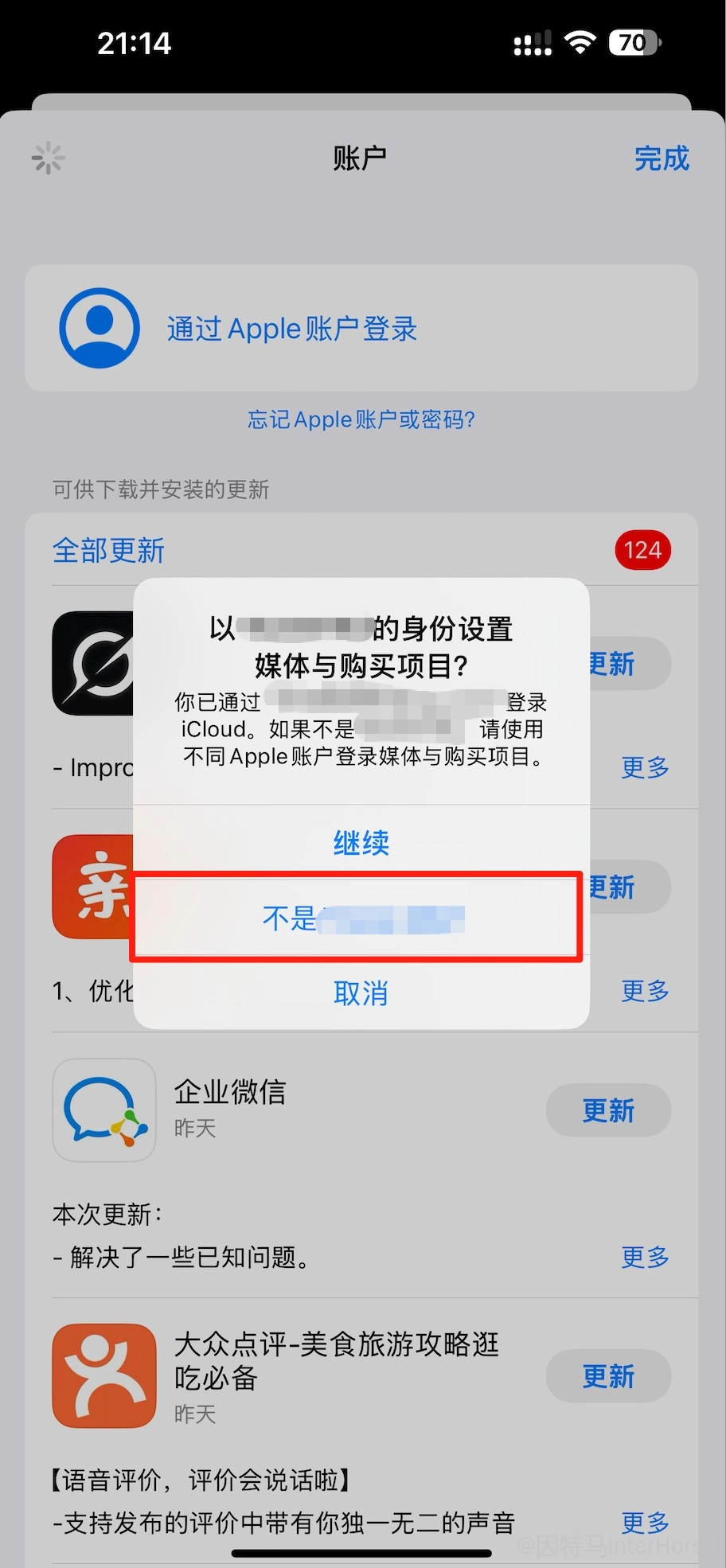Update 大众点评 app
Viewport: 726px width, 1568px height.
(607, 1376)
